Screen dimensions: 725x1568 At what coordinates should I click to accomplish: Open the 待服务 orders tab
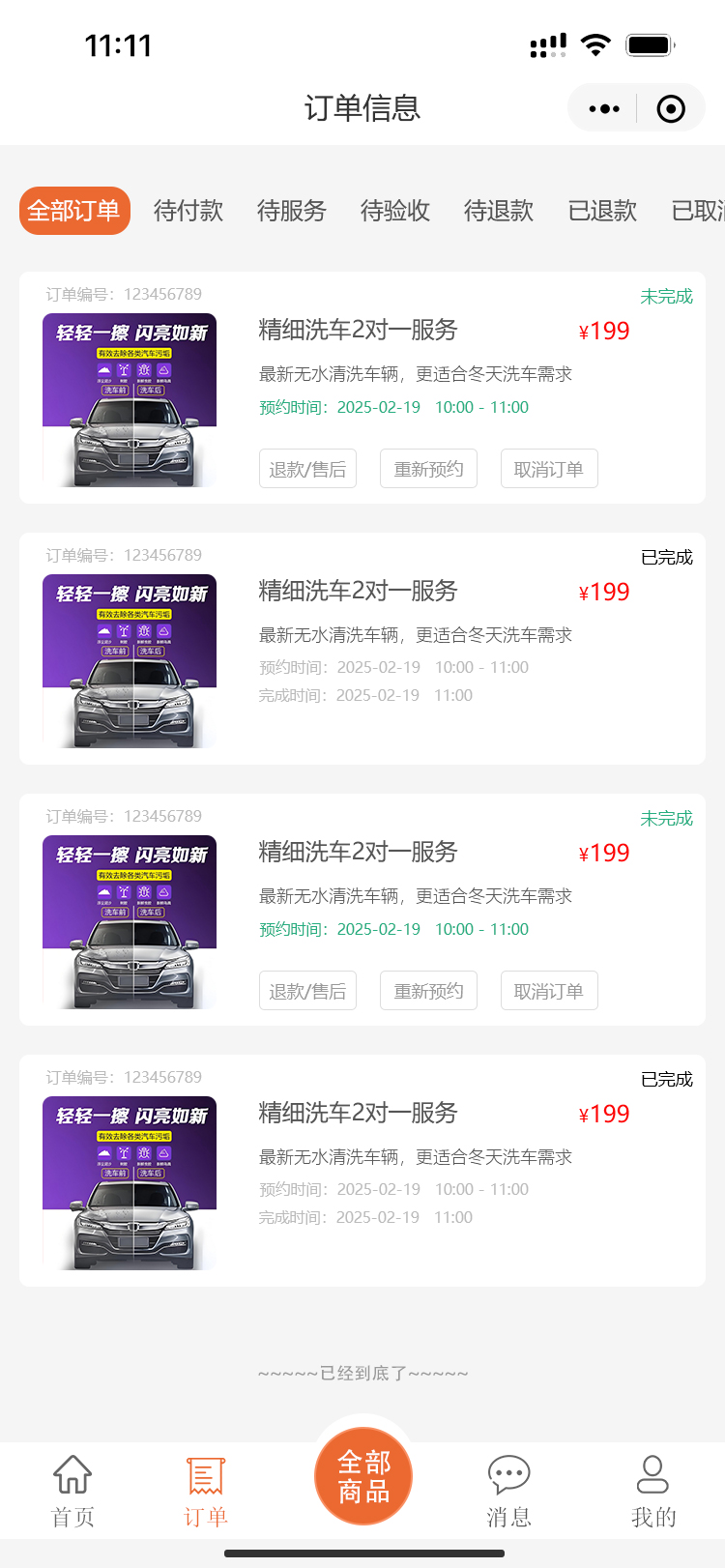coord(291,211)
